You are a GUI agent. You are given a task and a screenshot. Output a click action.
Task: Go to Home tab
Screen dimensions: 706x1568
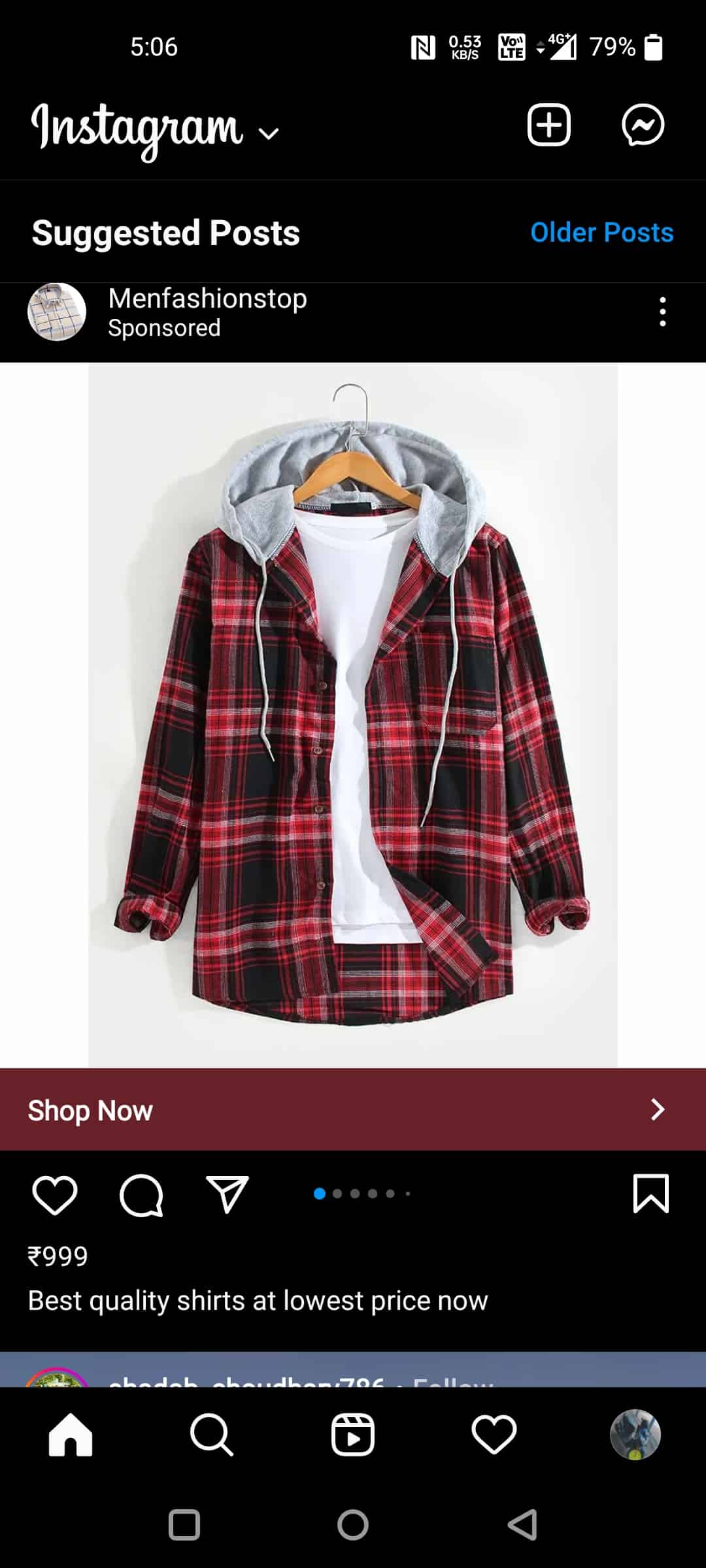coord(71,1435)
